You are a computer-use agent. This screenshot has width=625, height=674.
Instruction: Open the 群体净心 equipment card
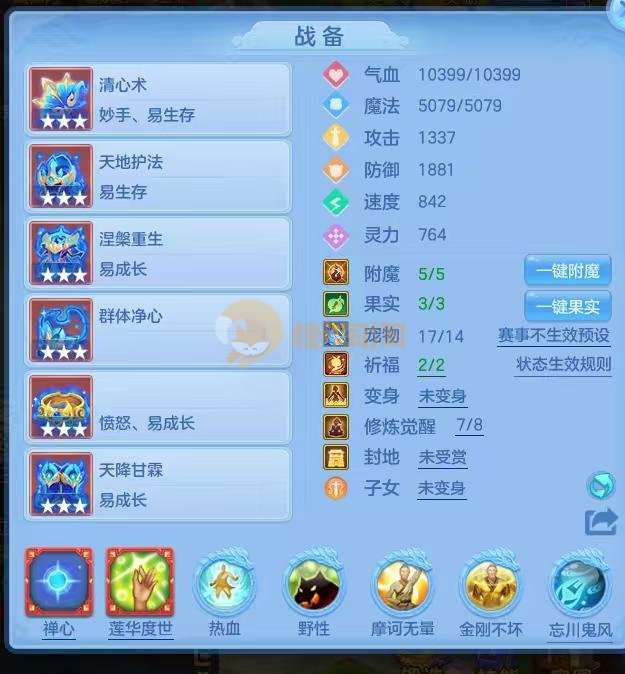point(160,330)
